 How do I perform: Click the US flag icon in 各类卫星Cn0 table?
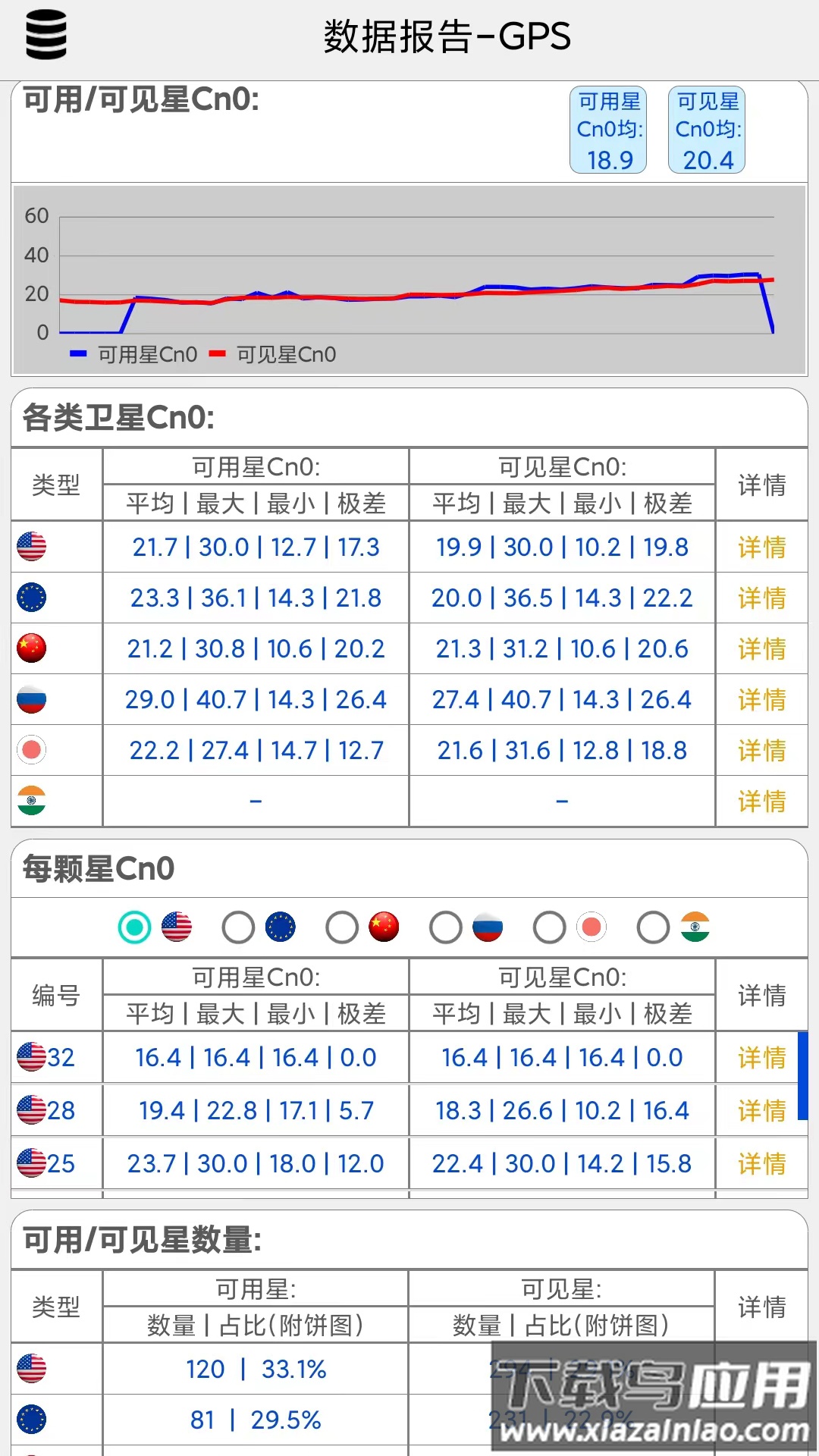pyautogui.click(x=32, y=547)
